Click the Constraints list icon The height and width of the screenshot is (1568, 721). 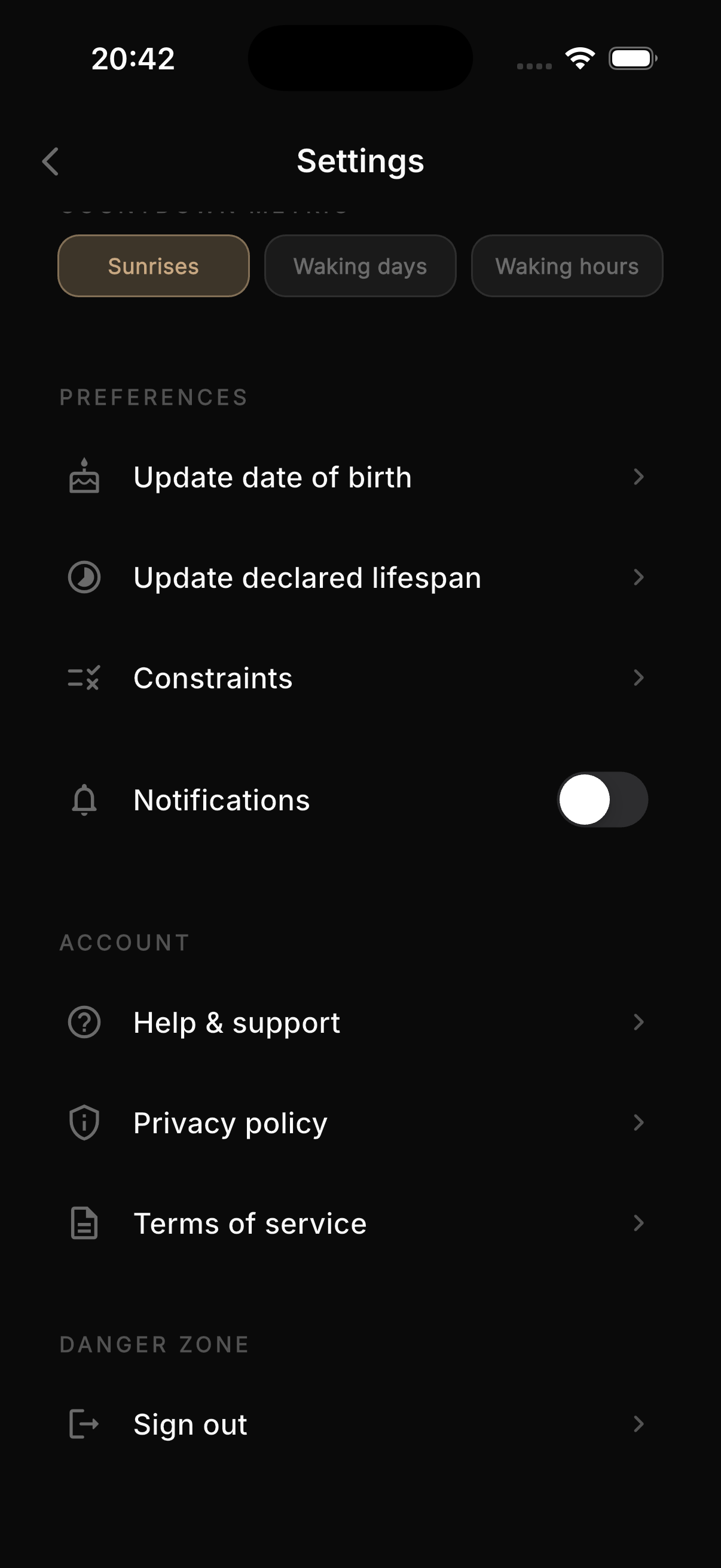[84, 678]
